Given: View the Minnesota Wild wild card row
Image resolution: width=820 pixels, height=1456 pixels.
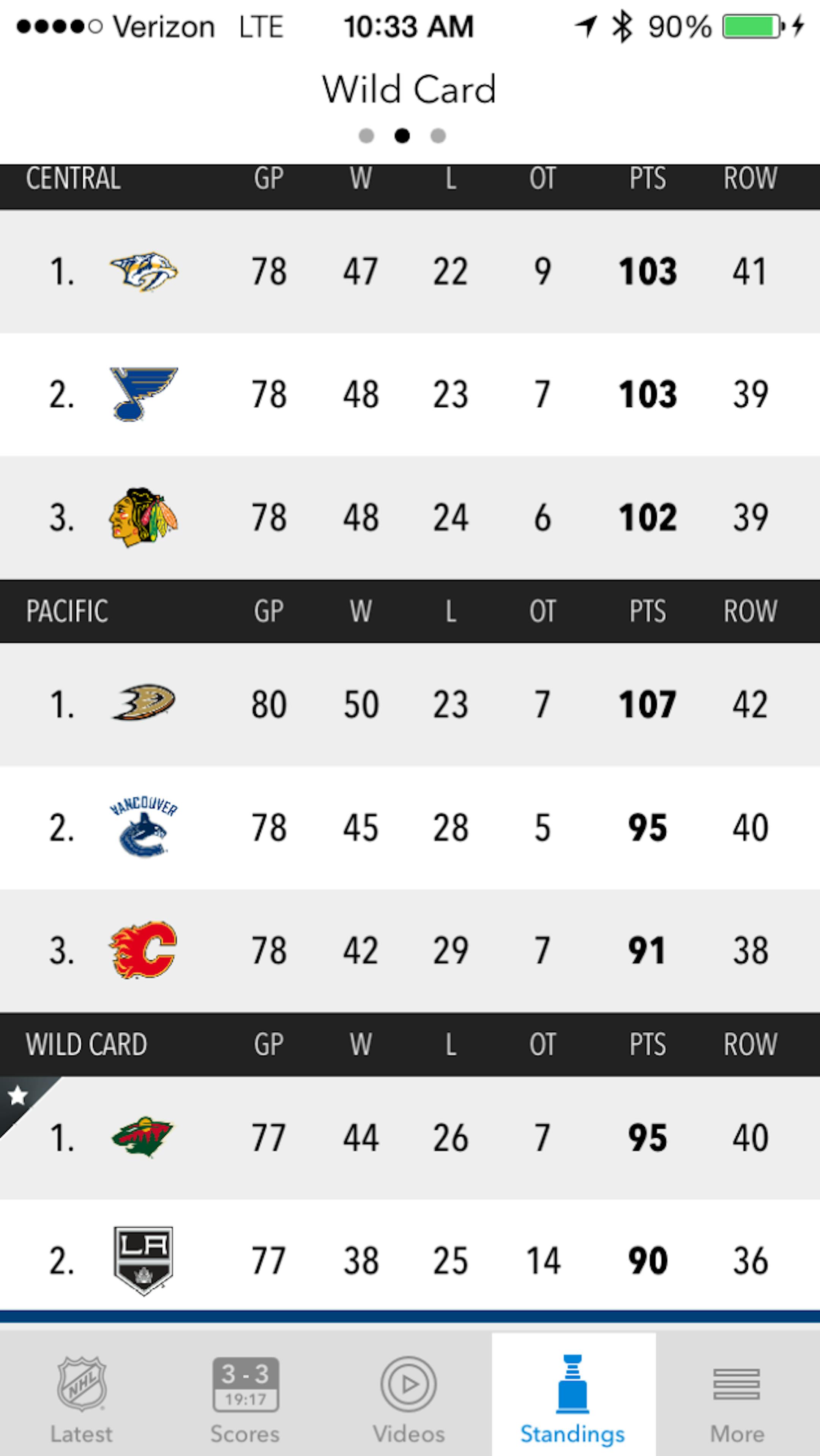Looking at the screenshot, I should [410, 1137].
